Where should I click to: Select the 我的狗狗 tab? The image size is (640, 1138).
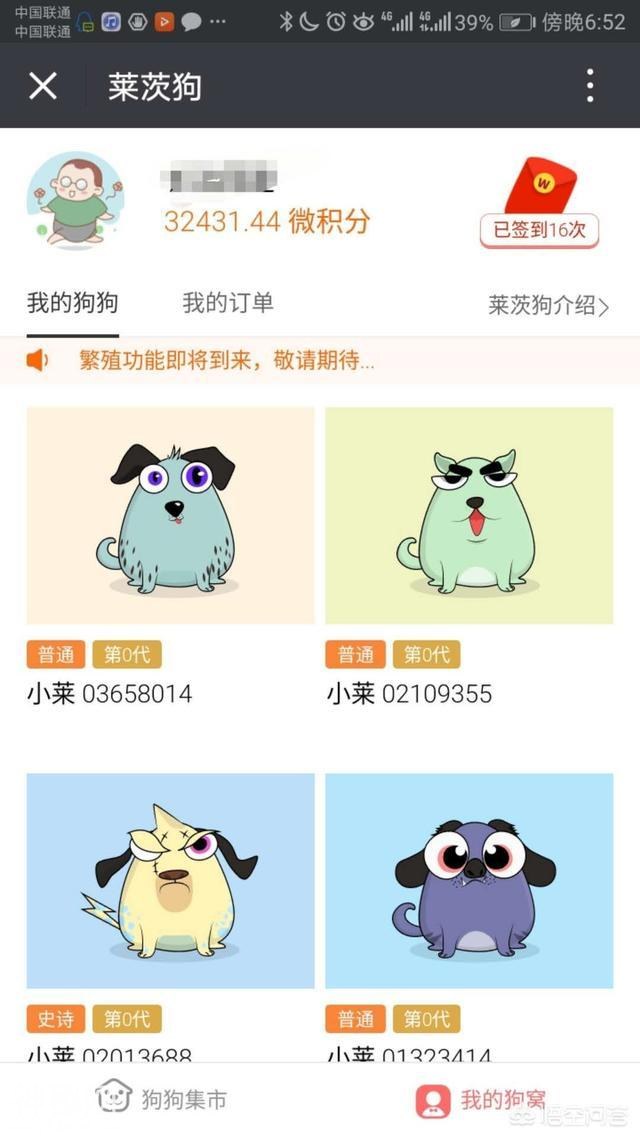coord(73,303)
